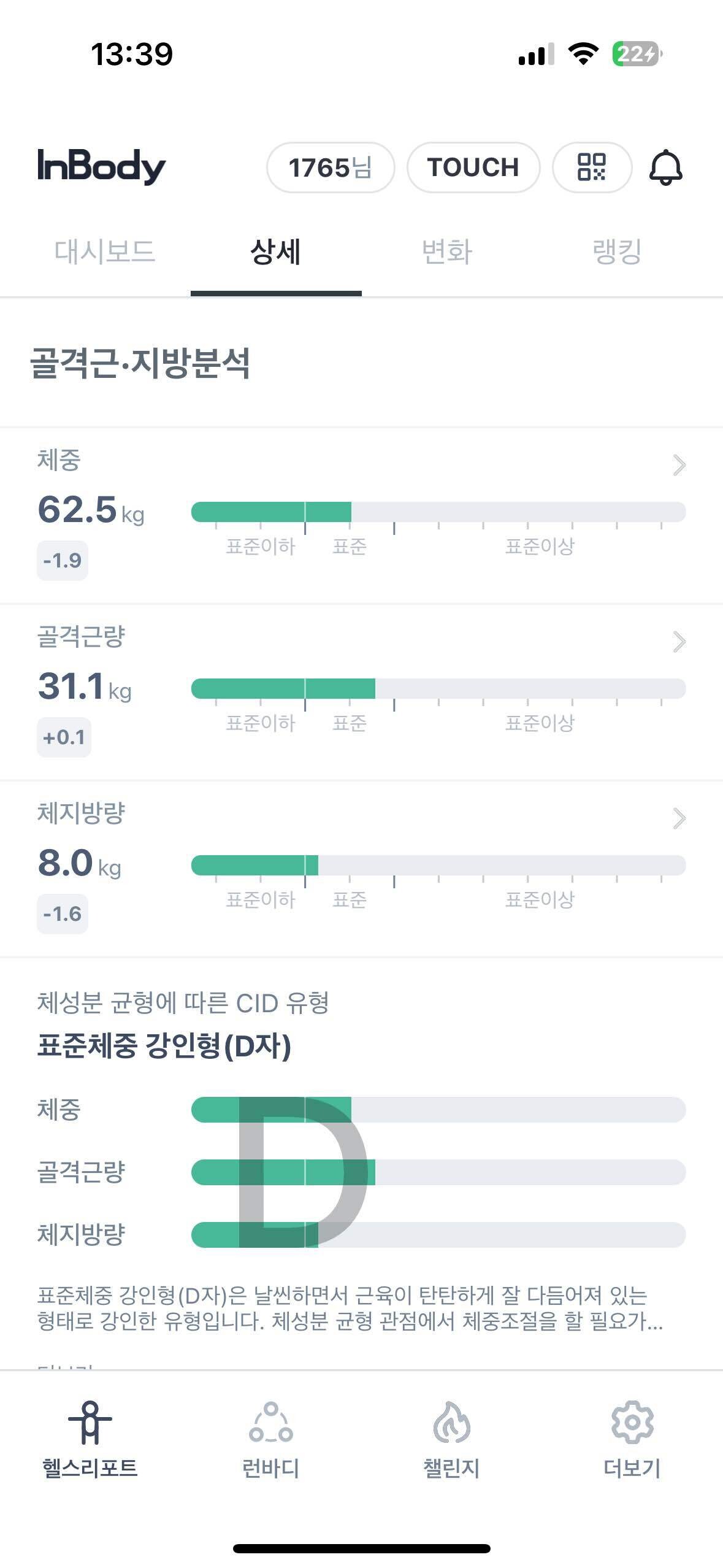This screenshot has width=723, height=1568.
Task: Expand the 체지방량 section chevron
Action: coord(678,820)
